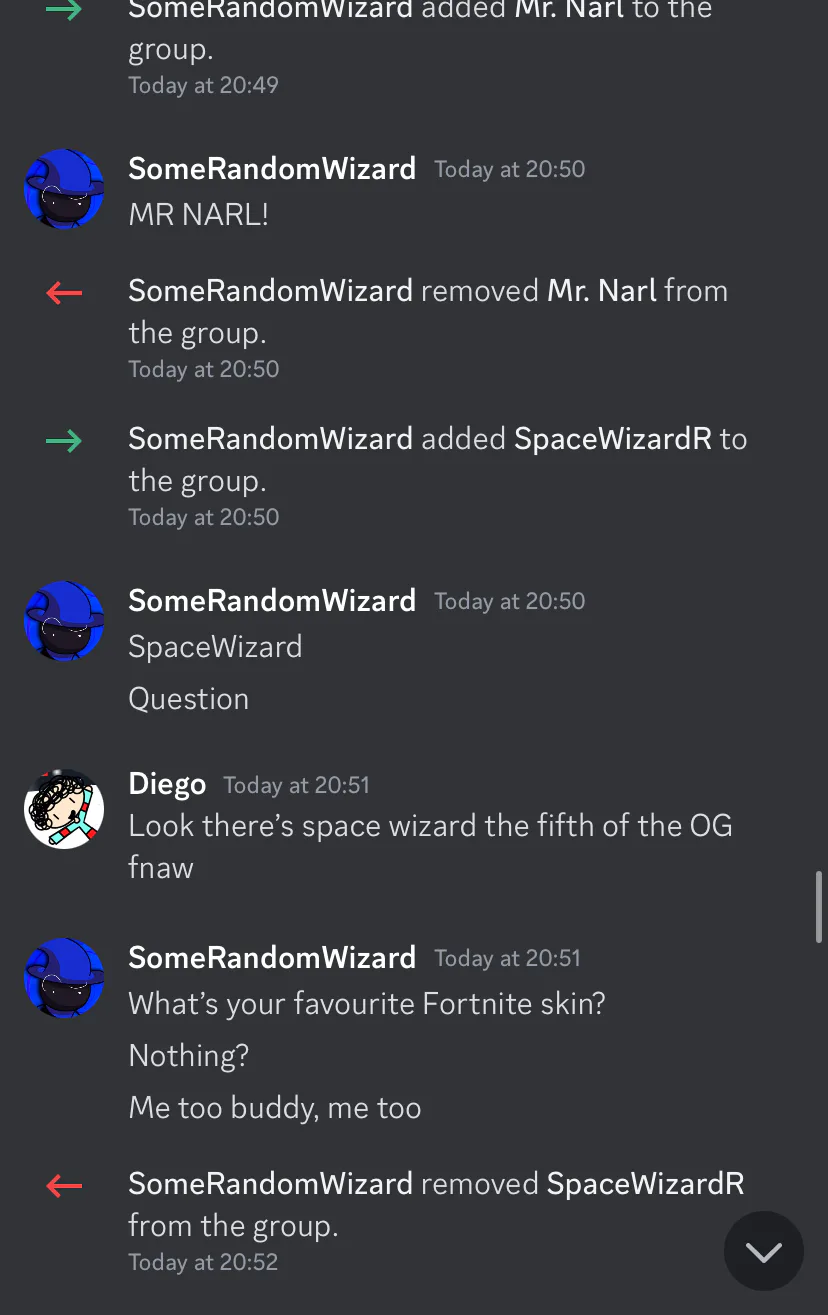This screenshot has height=1315, width=828.
Task: Open Mr. Narl's profile from the removed notice
Action: click(602, 291)
